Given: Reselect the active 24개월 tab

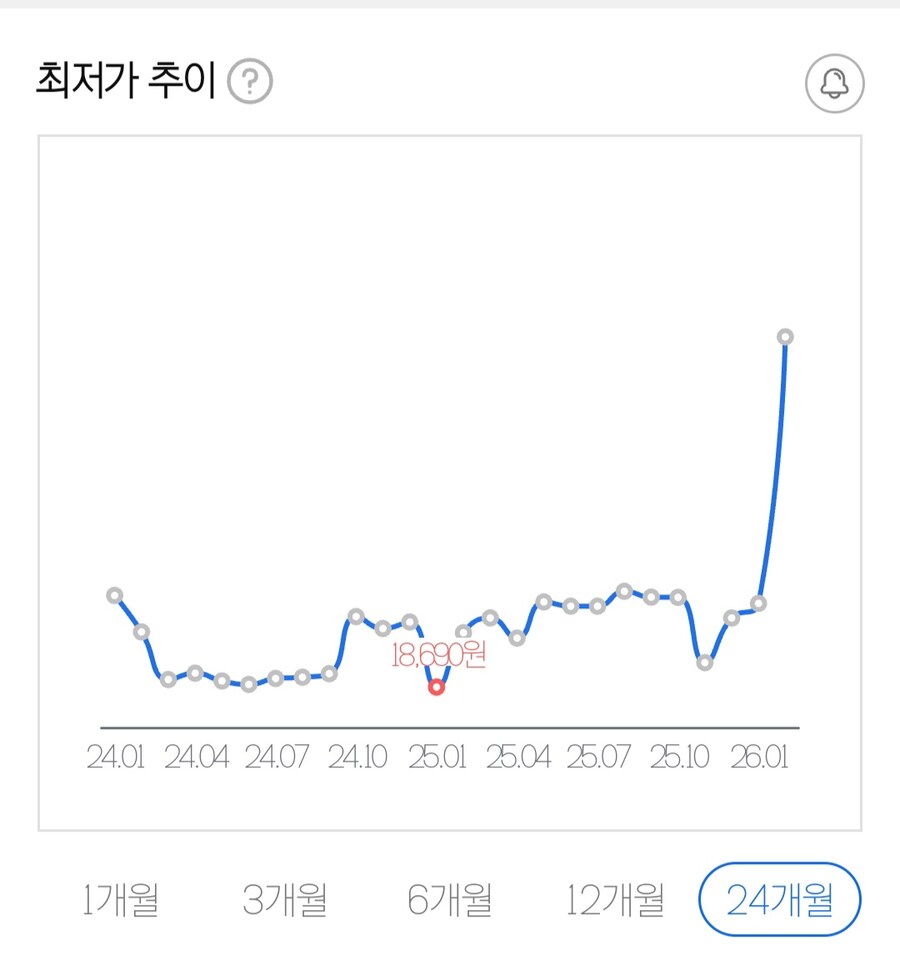Looking at the screenshot, I should [779, 898].
